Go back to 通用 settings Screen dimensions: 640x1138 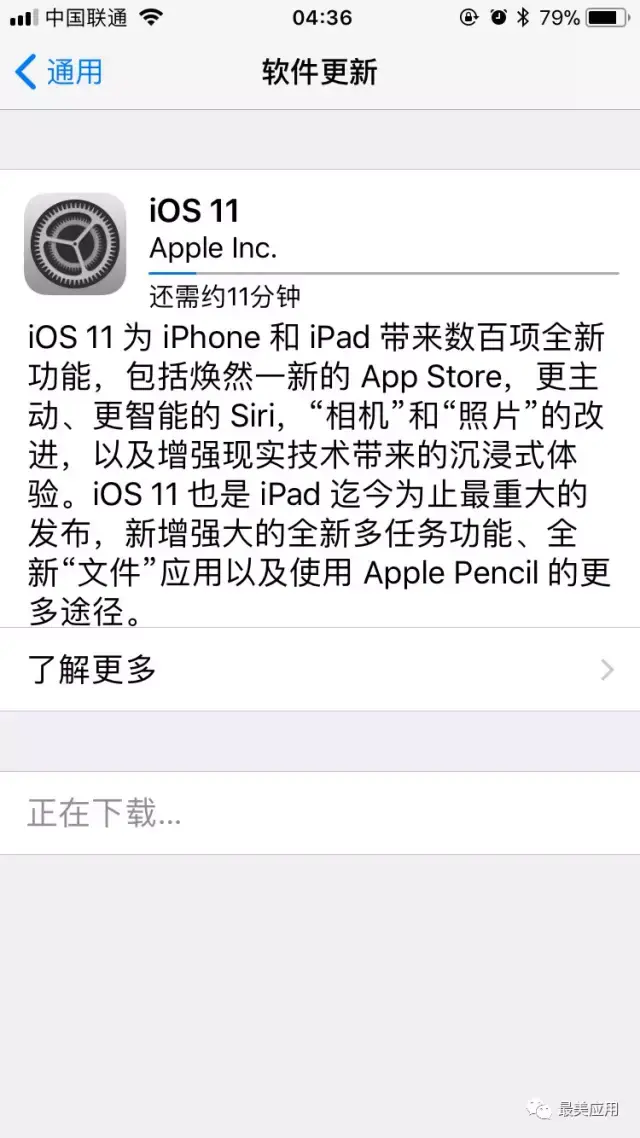[x=60, y=72]
